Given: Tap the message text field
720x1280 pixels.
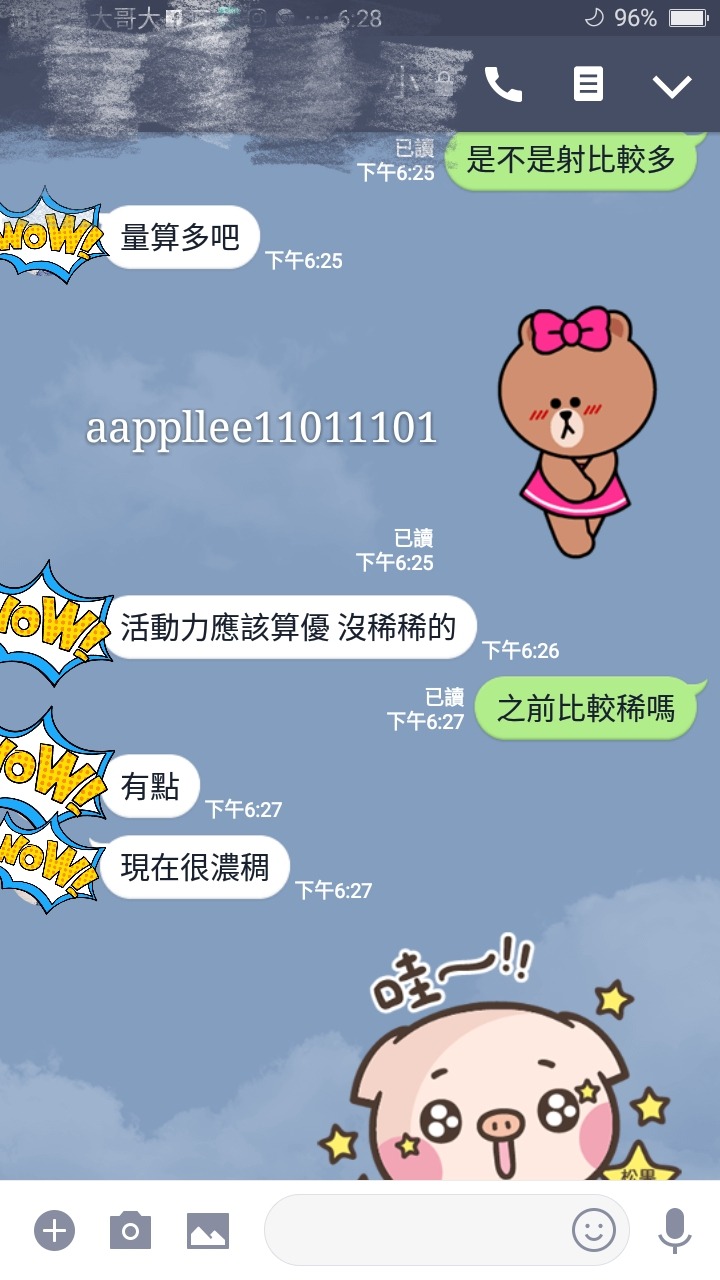Looking at the screenshot, I should point(415,1230).
